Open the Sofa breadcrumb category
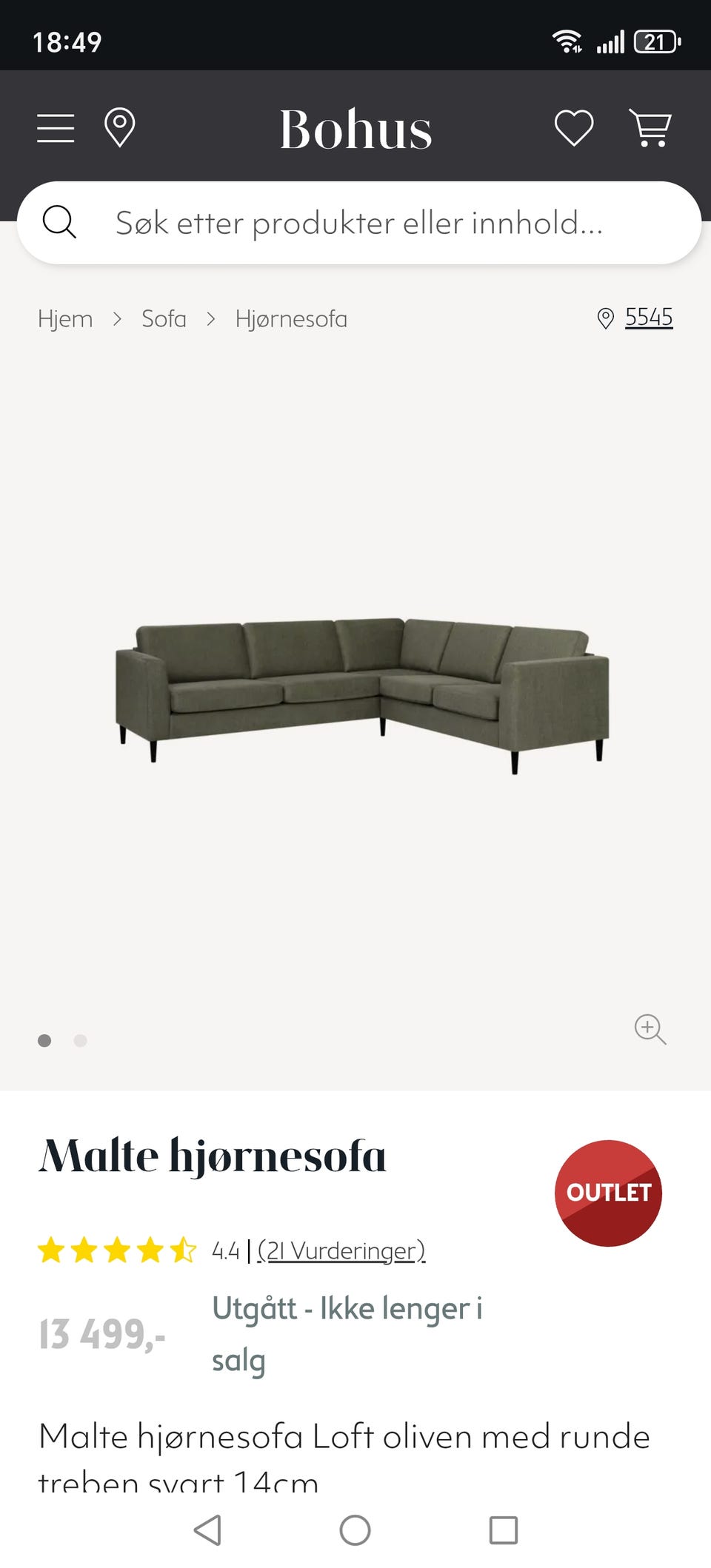This screenshot has height=1568, width=711. tap(164, 319)
